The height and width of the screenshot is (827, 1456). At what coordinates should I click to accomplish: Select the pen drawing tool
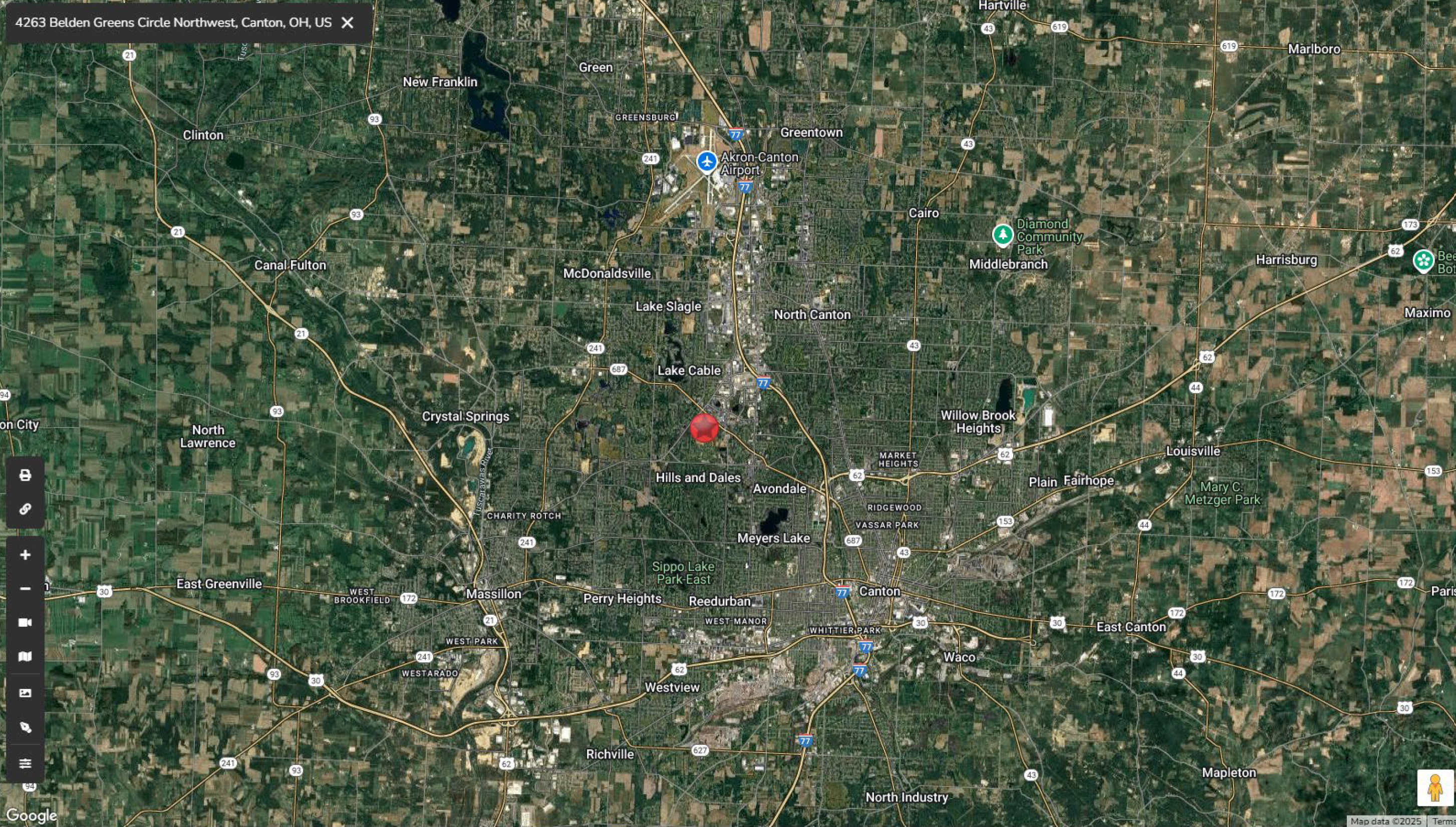coord(25,727)
